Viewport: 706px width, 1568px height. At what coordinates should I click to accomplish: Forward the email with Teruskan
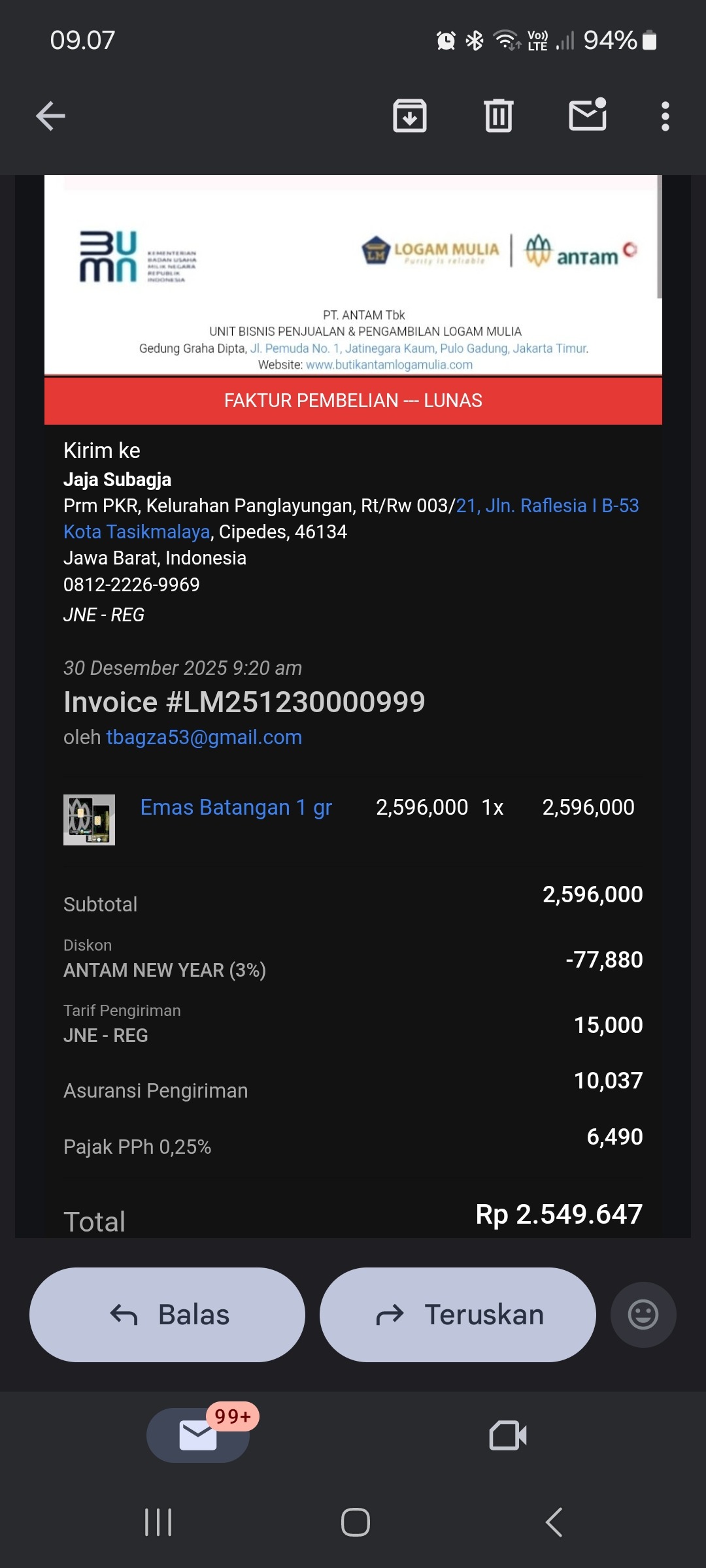tap(458, 1315)
